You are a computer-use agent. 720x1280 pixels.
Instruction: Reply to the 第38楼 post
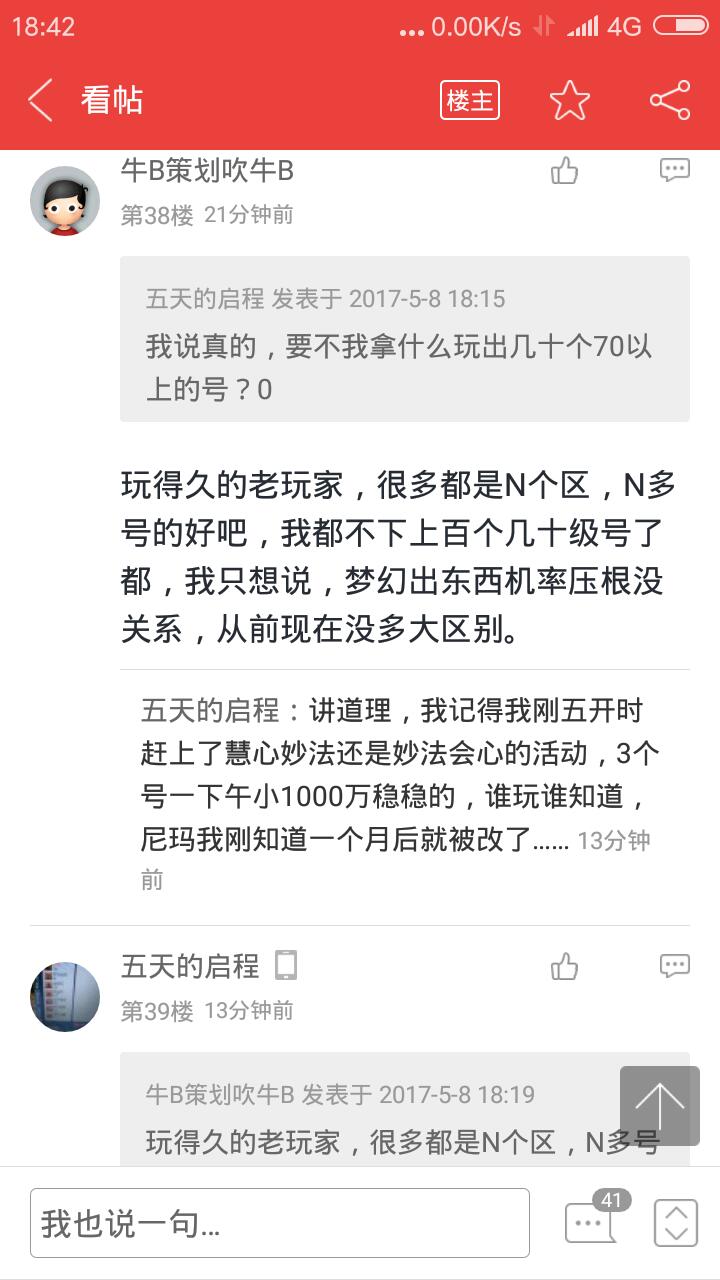click(675, 170)
